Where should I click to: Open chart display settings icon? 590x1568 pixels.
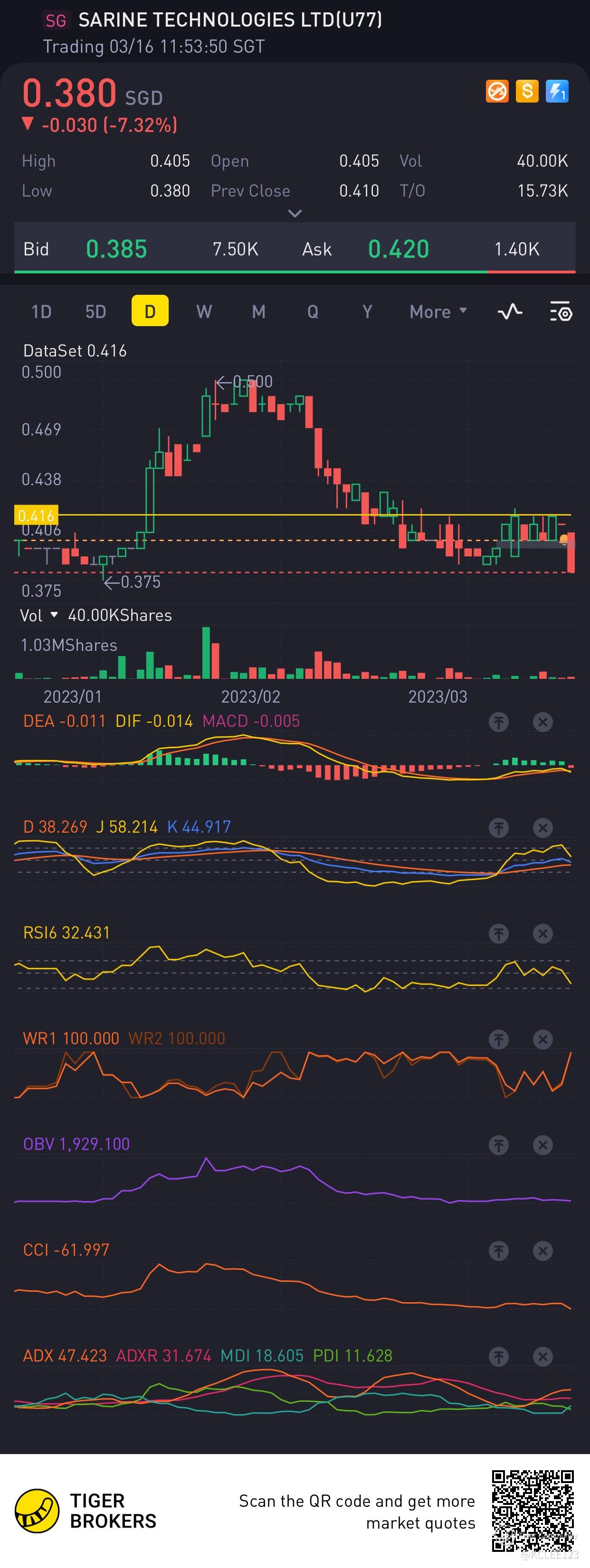[x=561, y=311]
